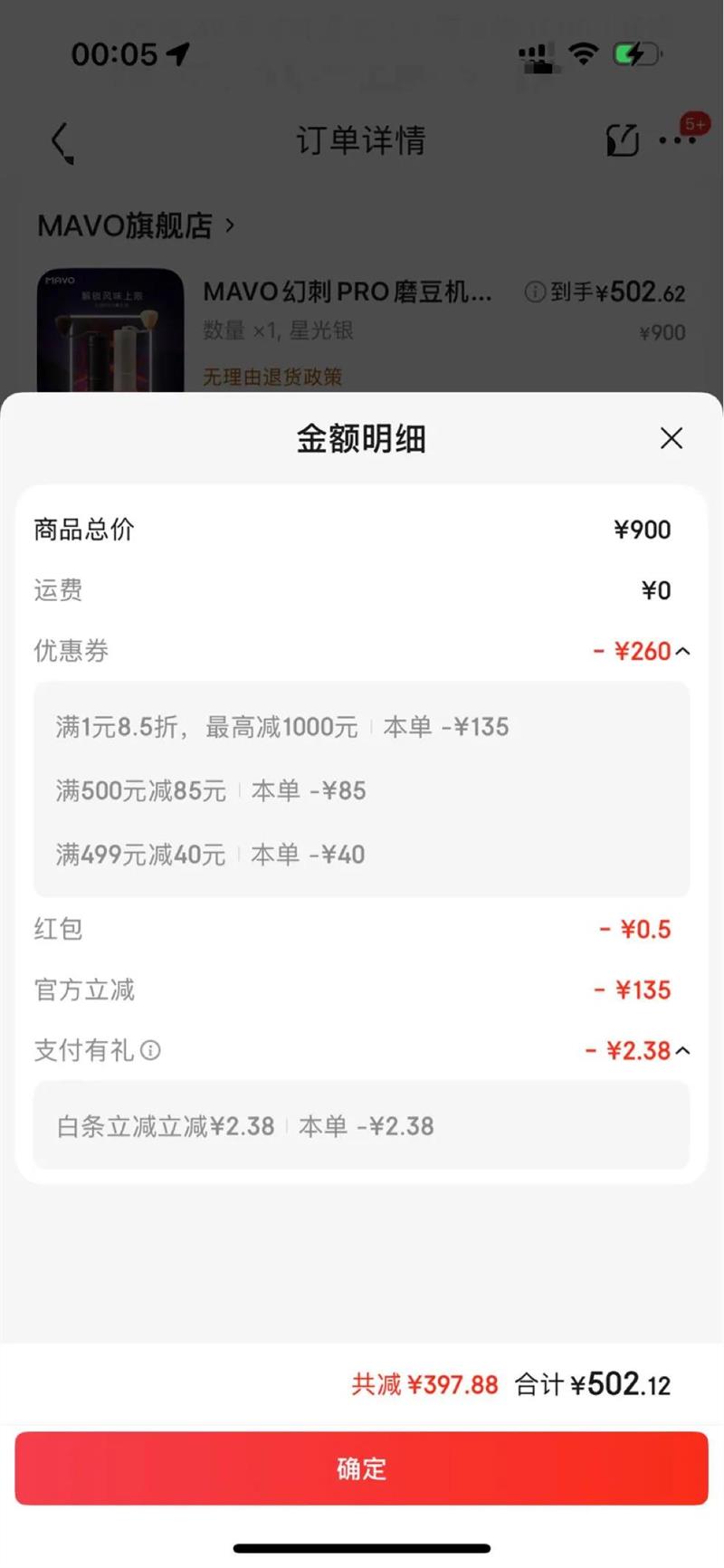
Task: Collapse the 支付有礼 details
Action: [682, 1050]
